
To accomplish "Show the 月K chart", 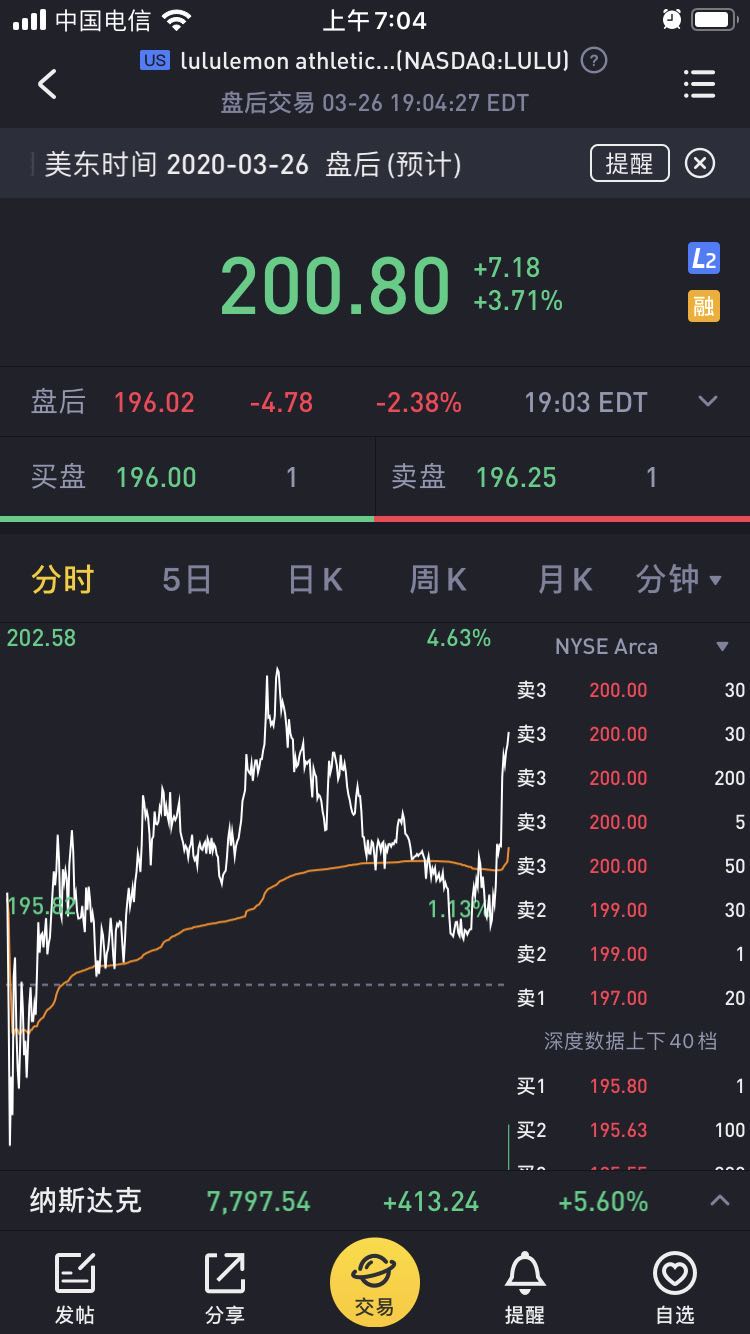I will 565,579.
